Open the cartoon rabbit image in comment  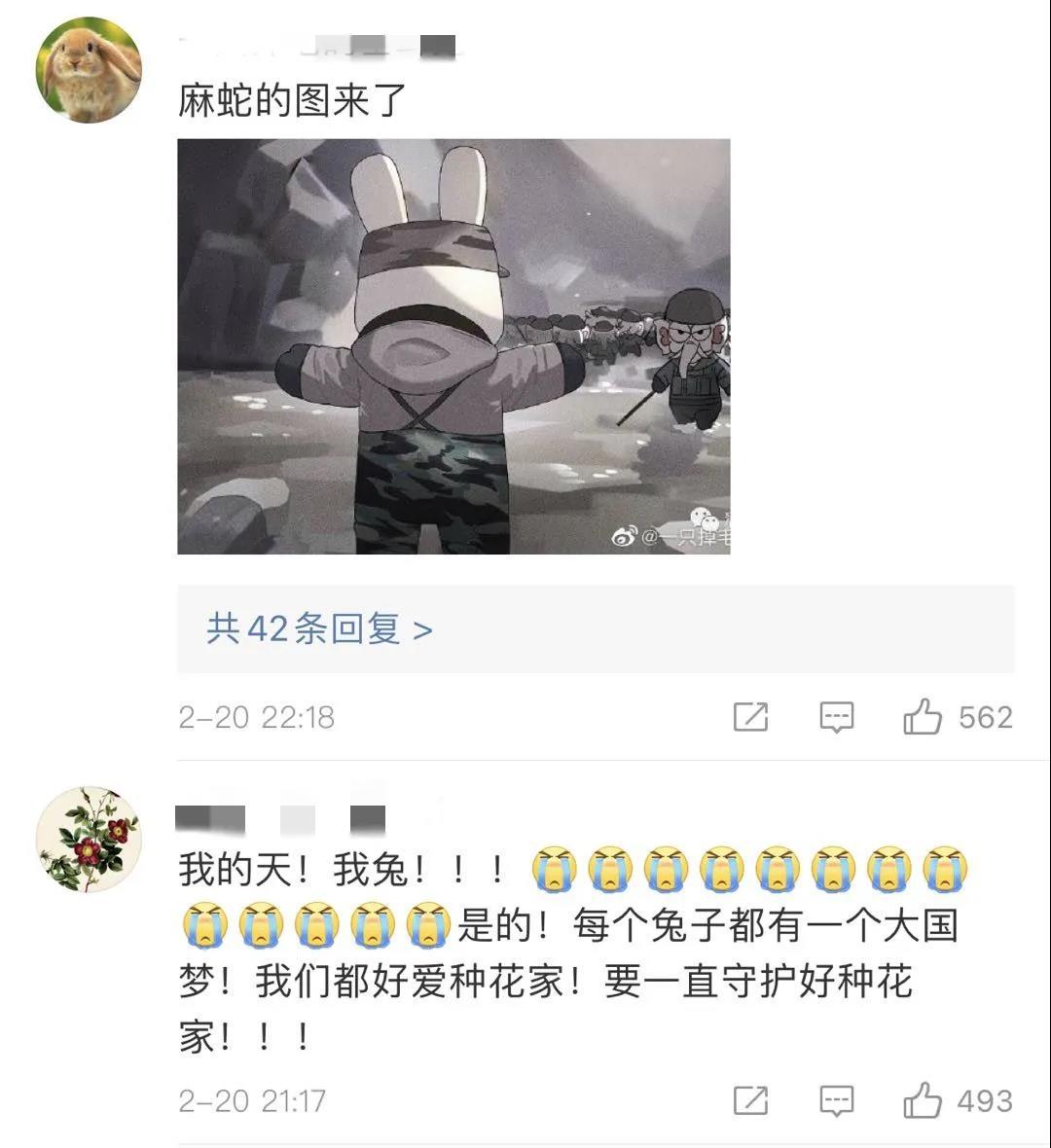453,346
